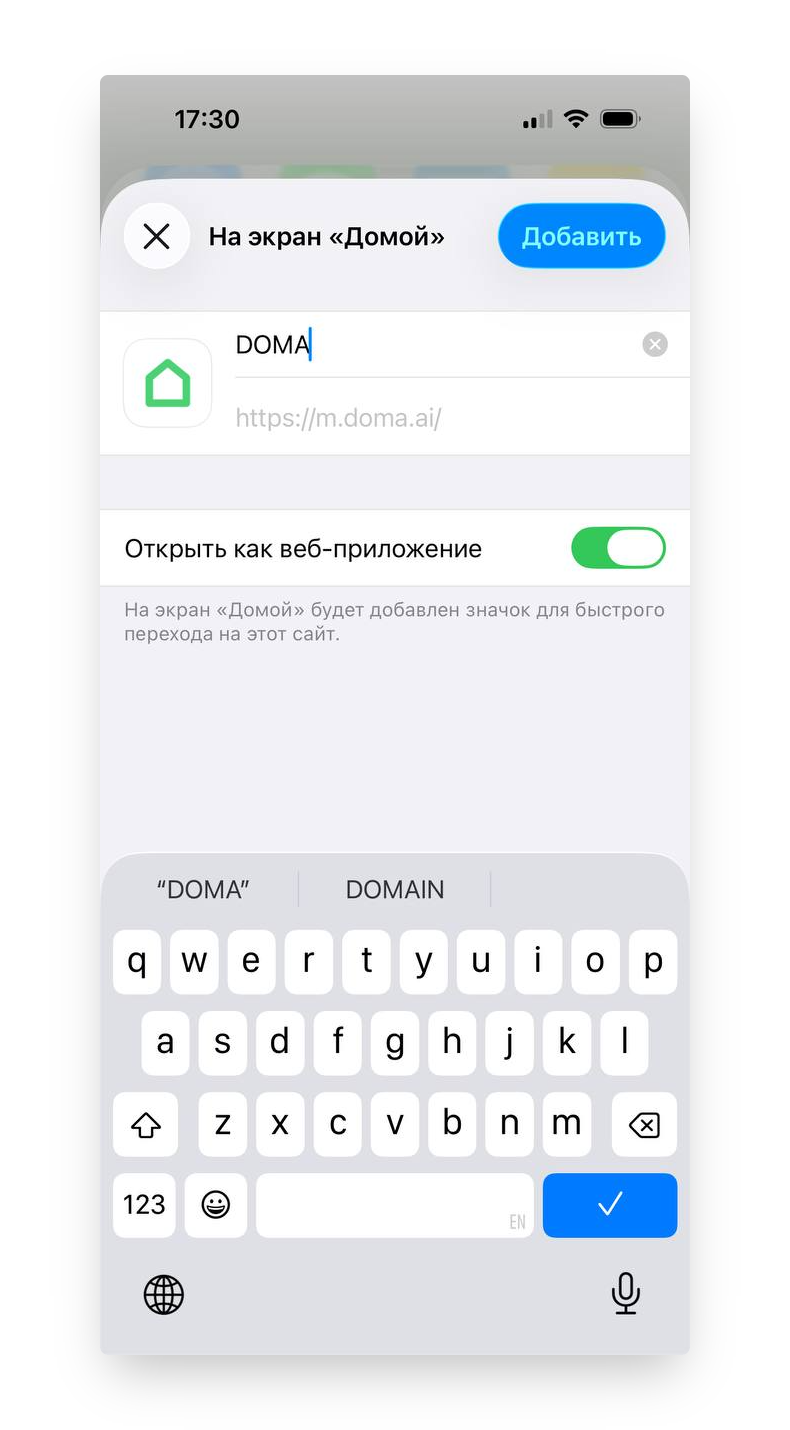The image size is (790, 1430).
Task: Switch keyboard language with globe icon
Action: pyautogui.click(x=164, y=1295)
